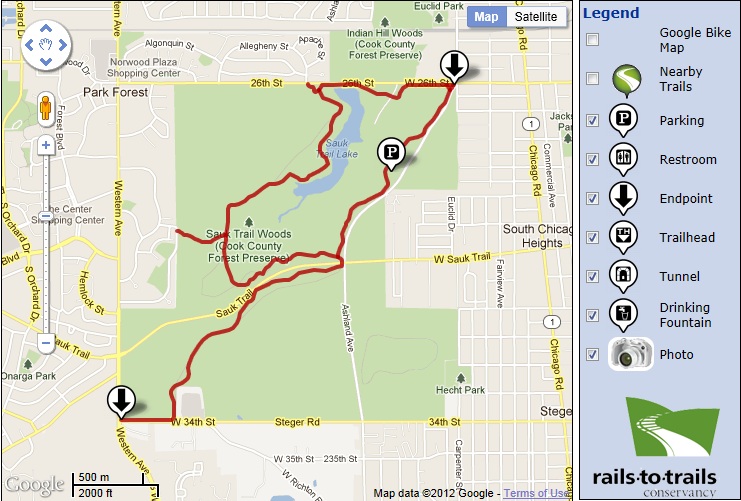
Task: Open the parking marker on the trail
Action: 392,153
